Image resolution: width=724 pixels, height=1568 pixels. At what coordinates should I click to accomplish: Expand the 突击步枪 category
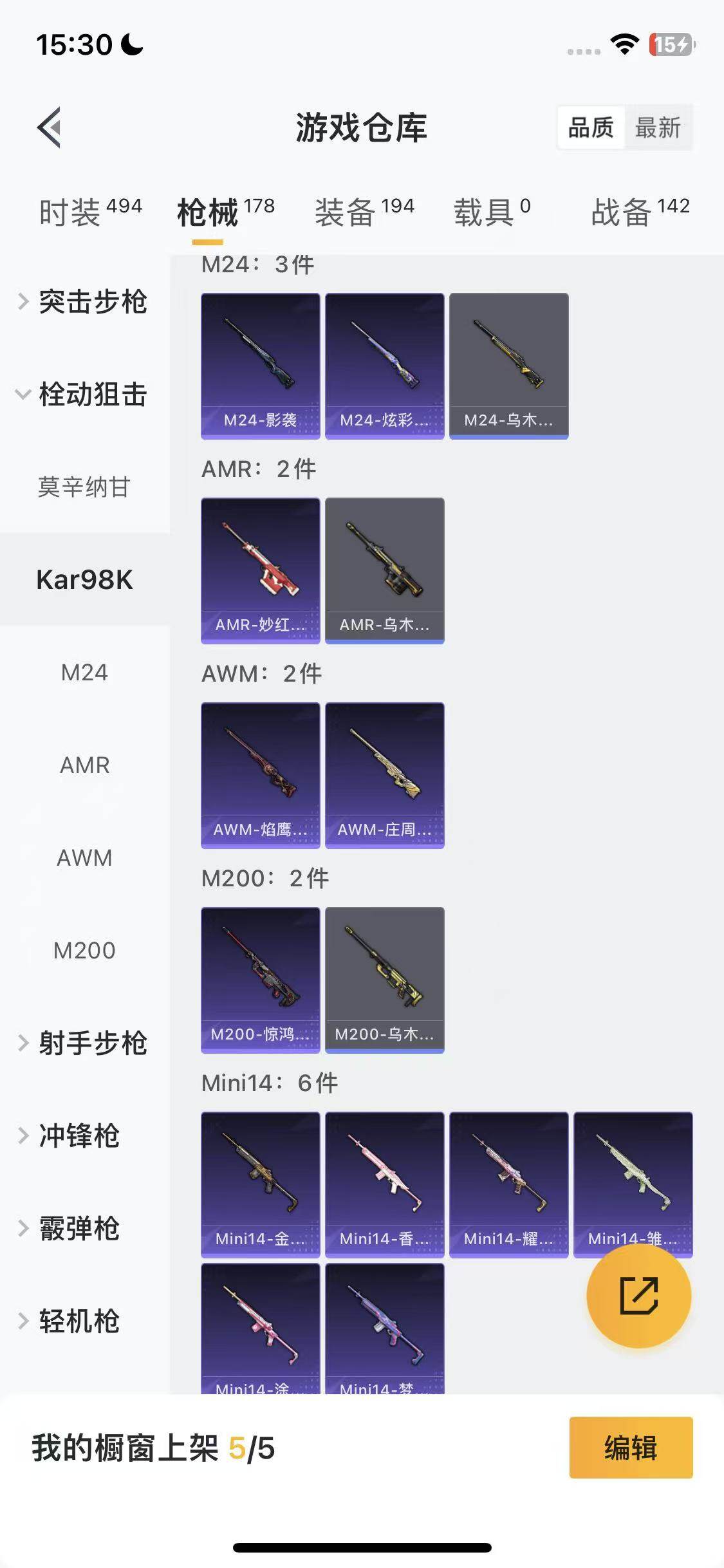pyautogui.click(x=84, y=302)
